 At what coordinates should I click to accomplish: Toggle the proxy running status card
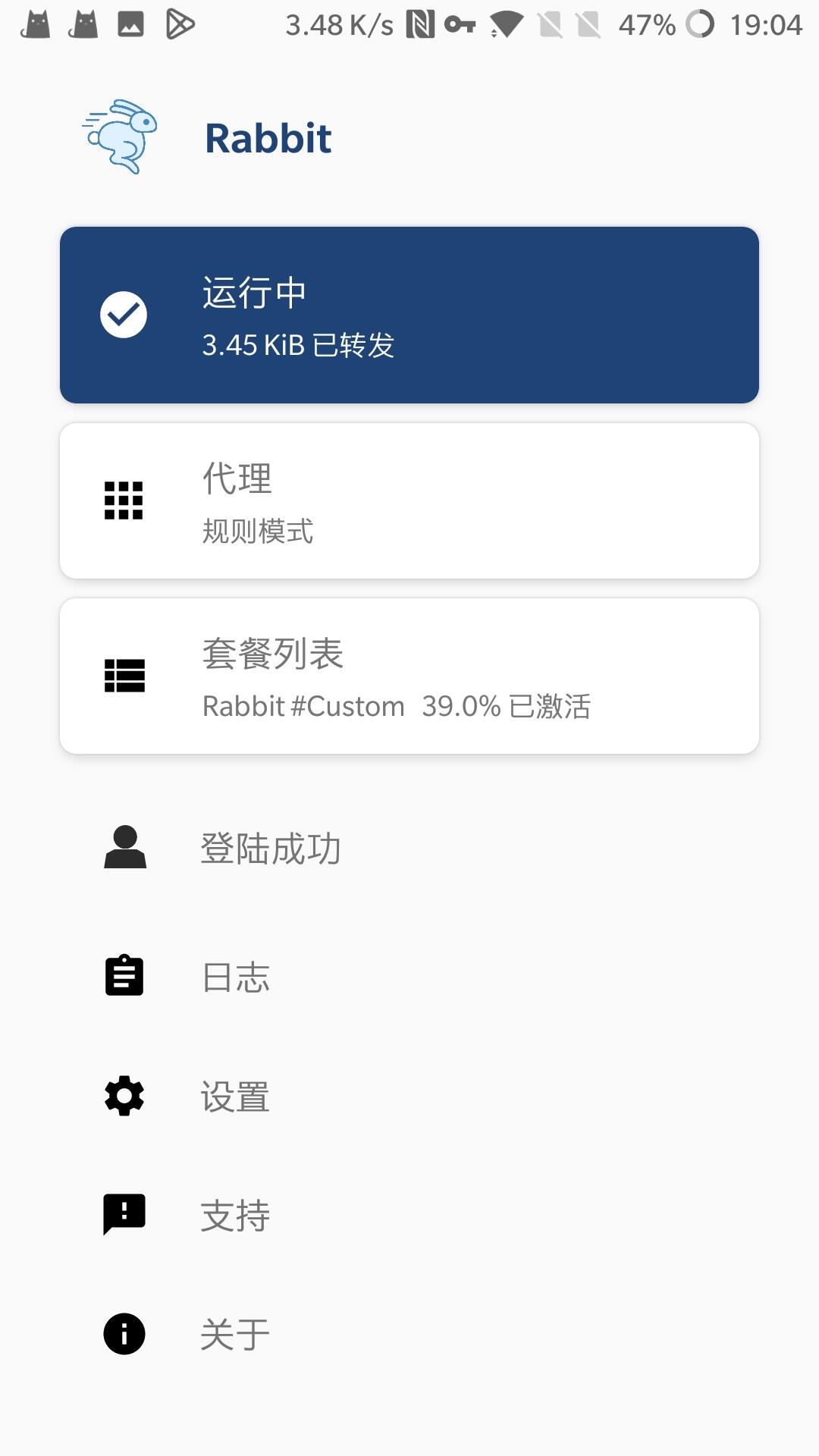409,313
